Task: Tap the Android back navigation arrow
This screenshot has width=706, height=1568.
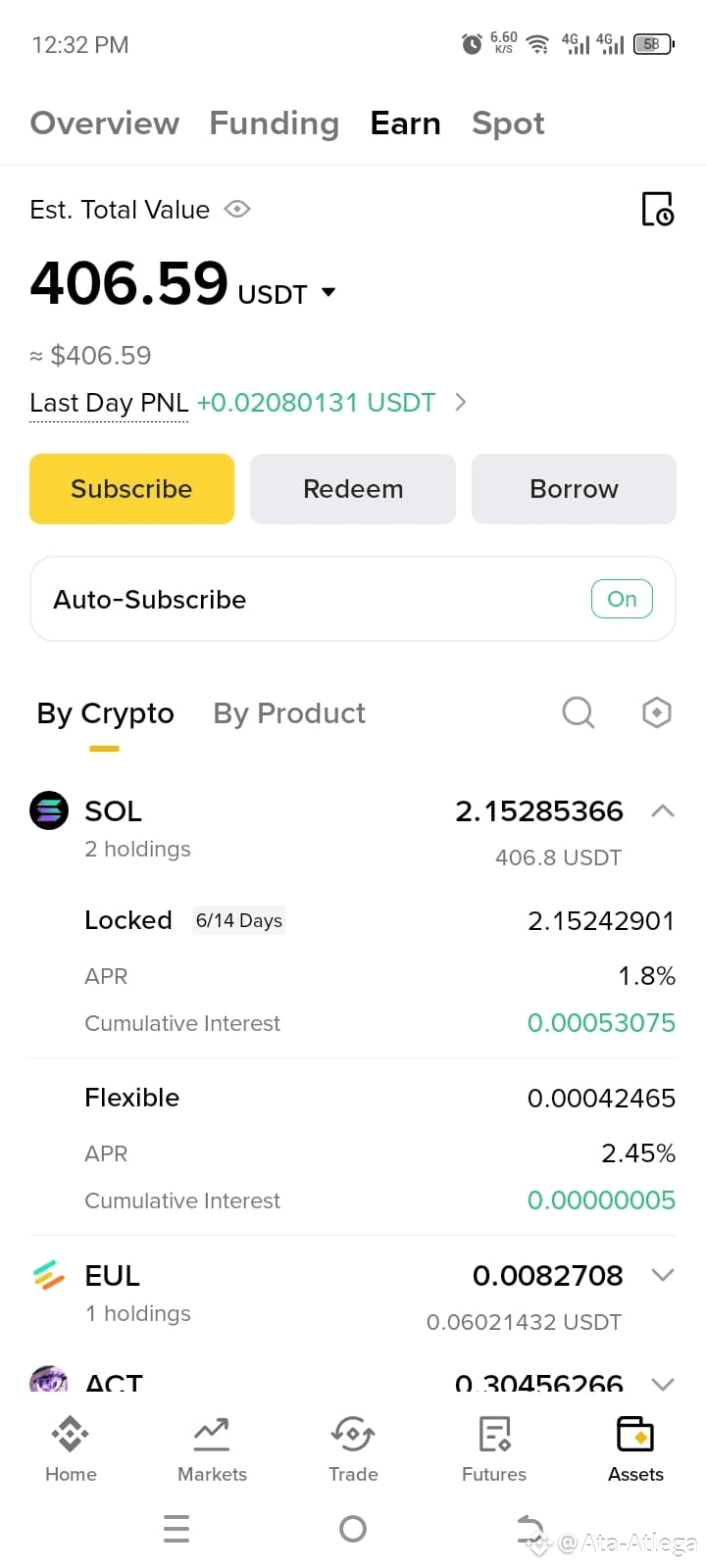Action: coord(529,1529)
